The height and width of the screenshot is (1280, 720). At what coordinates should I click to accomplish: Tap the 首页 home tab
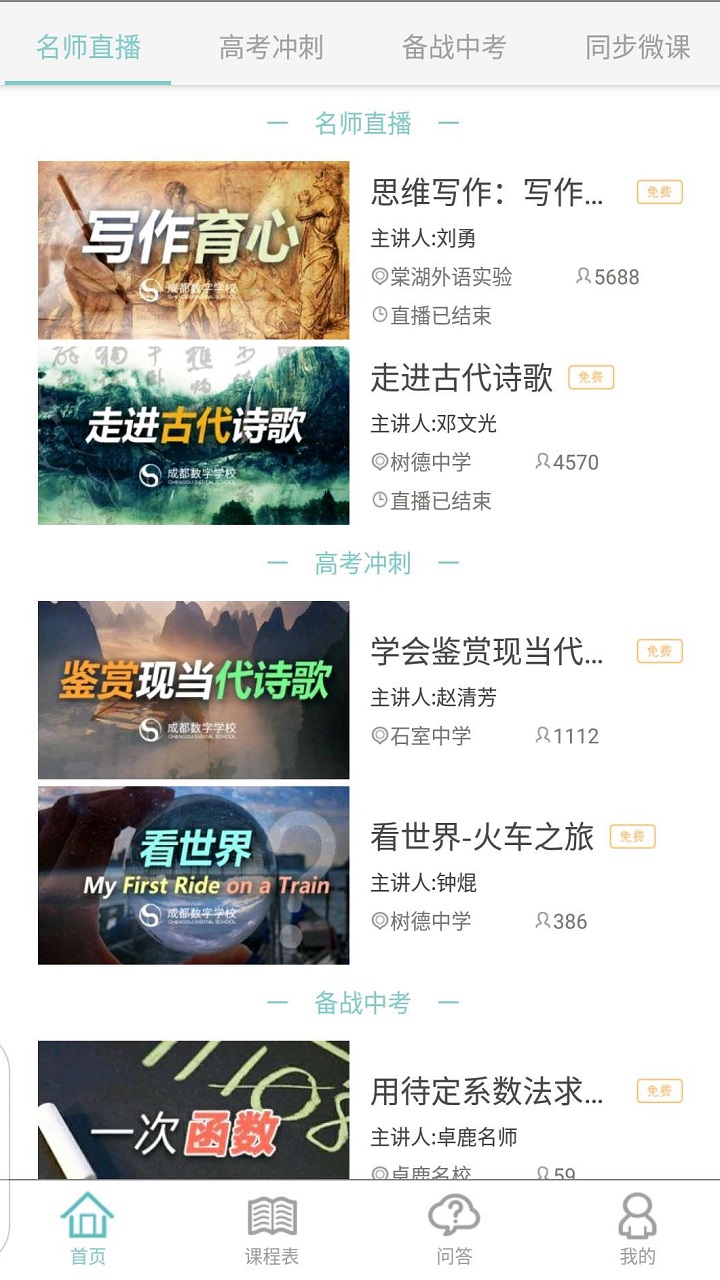[x=88, y=1230]
